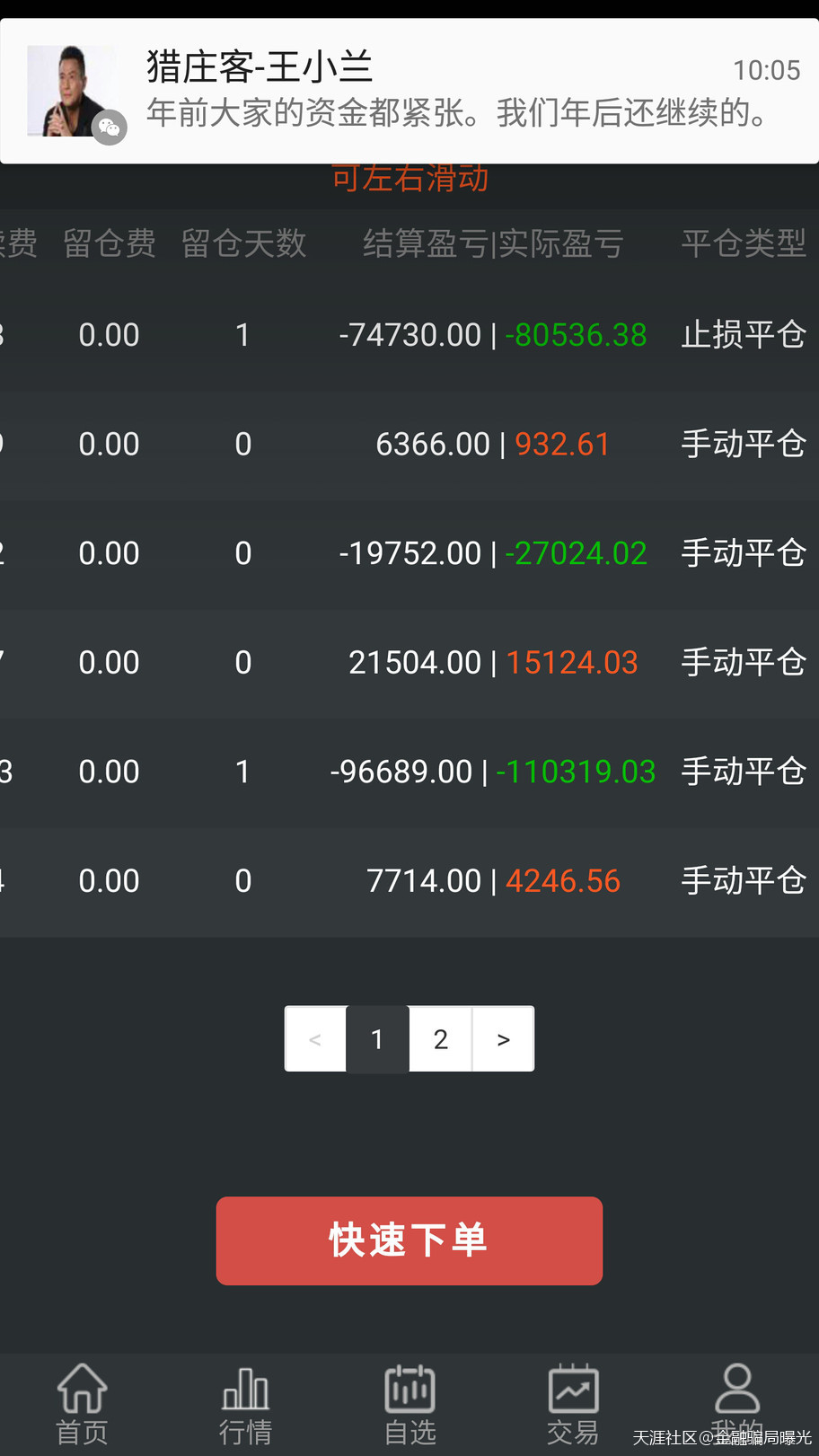Select the next page arrow

click(x=503, y=1038)
